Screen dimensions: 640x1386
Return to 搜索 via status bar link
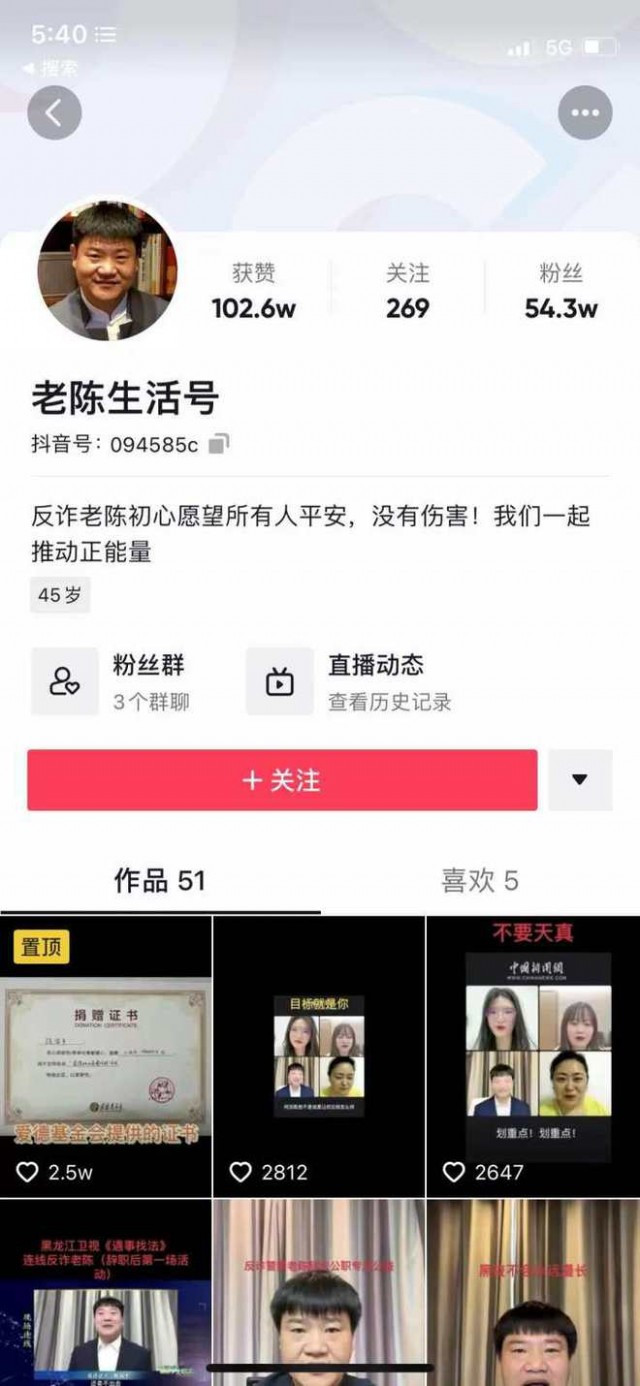click(50, 68)
